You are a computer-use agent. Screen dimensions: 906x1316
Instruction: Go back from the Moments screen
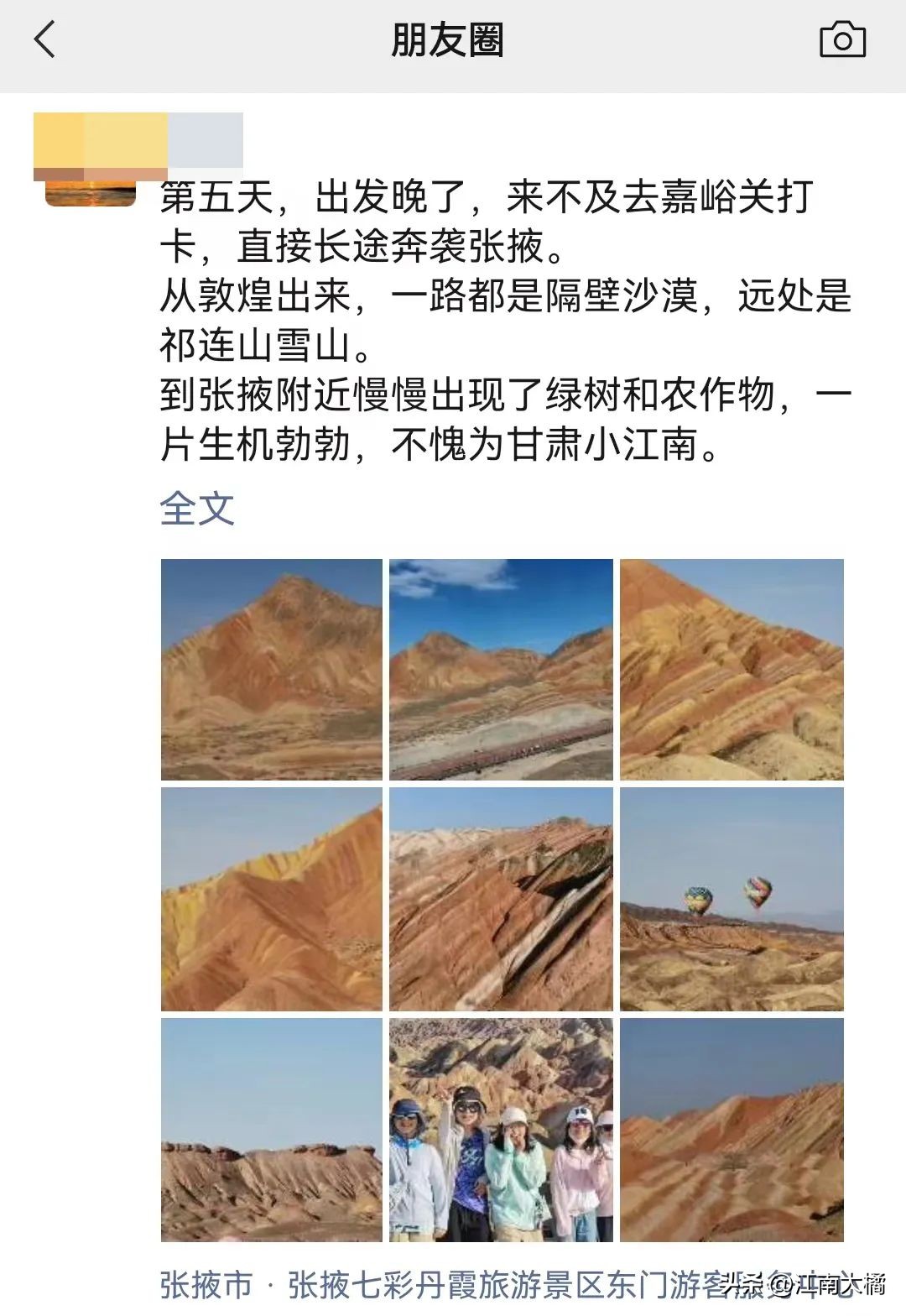click(45, 39)
